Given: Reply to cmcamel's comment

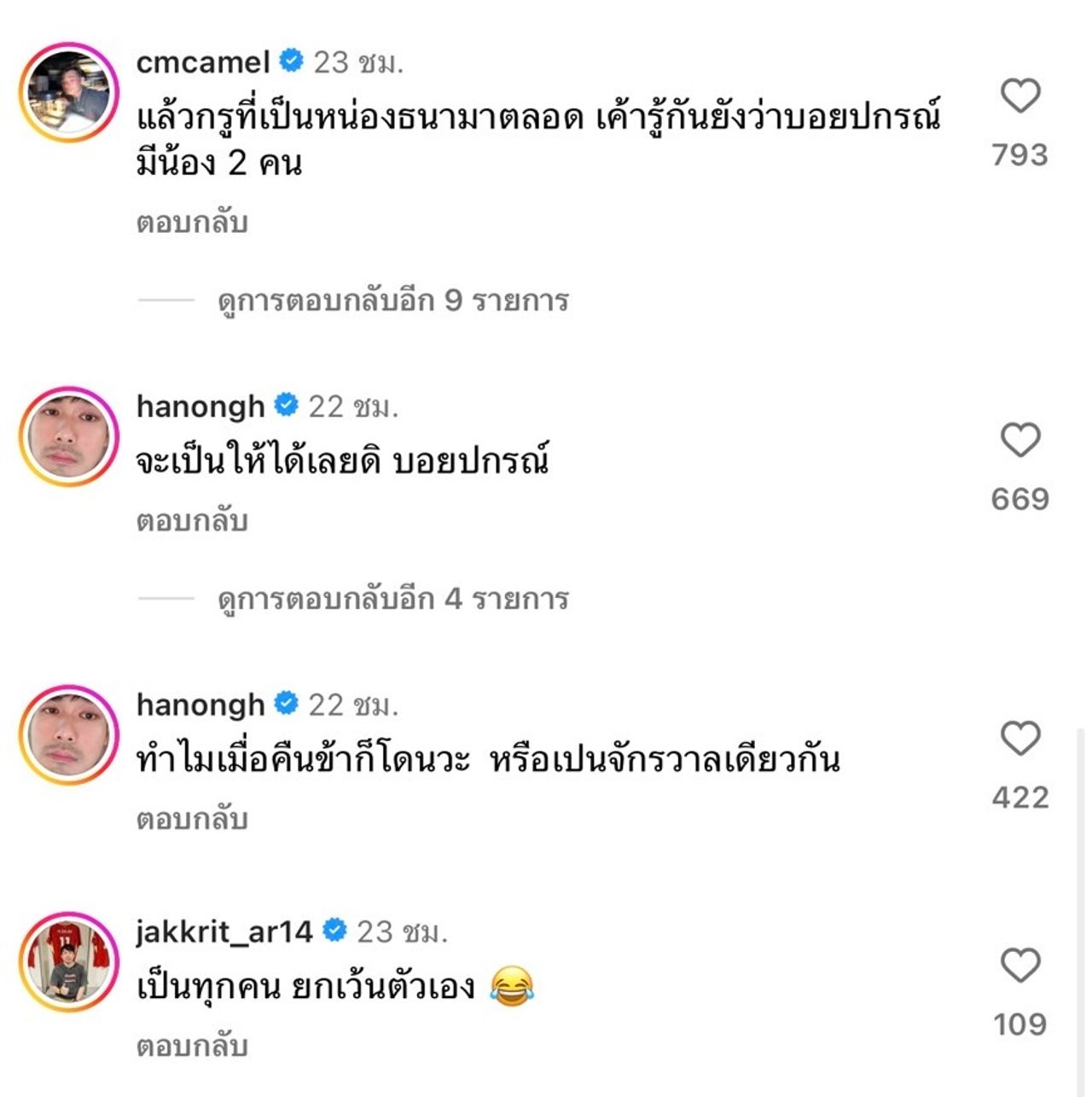Looking at the screenshot, I should click(192, 223).
